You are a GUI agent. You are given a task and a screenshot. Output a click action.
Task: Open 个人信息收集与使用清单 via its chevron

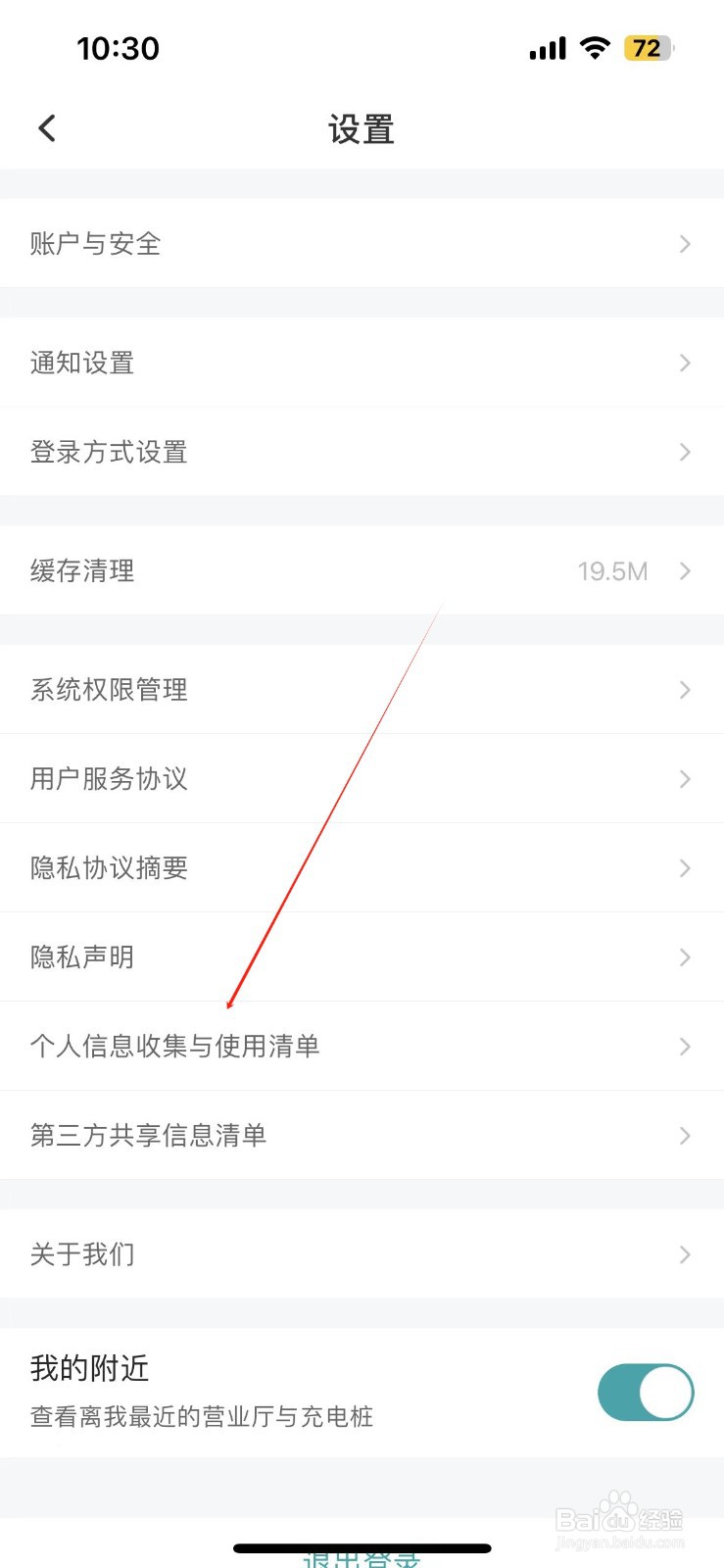click(684, 1047)
